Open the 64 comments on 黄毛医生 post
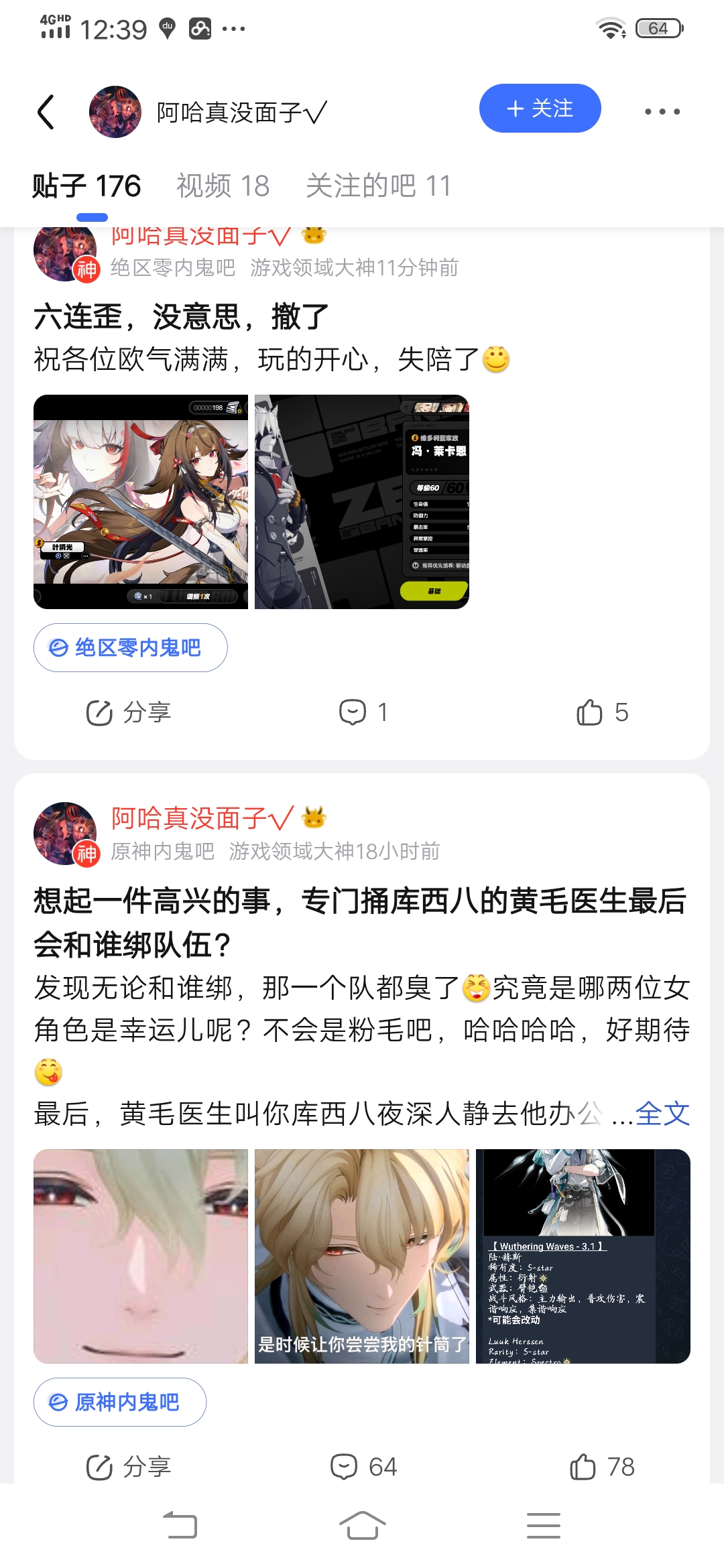 click(x=363, y=1467)
